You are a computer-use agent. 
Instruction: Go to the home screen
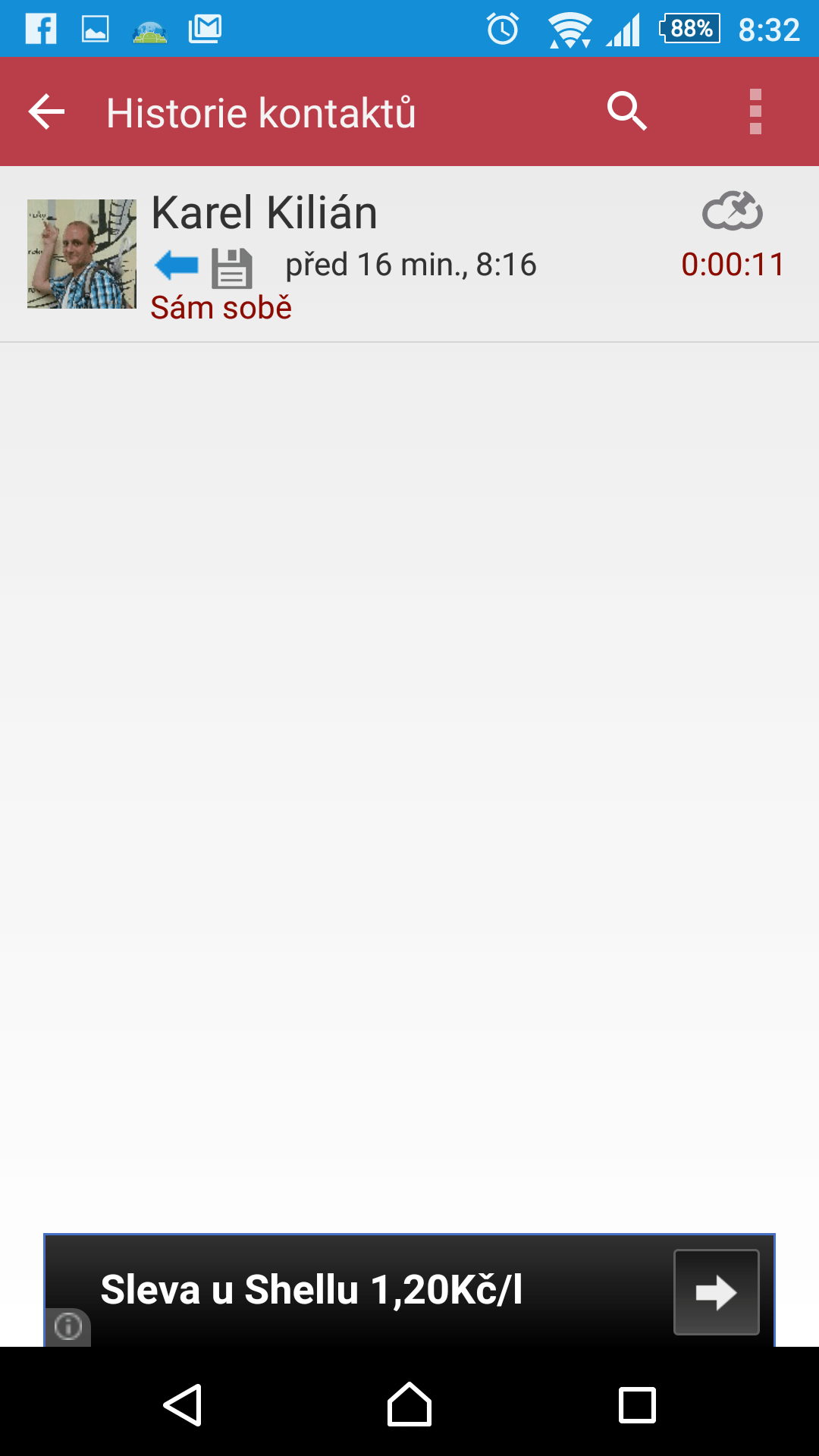point(409,1404)
